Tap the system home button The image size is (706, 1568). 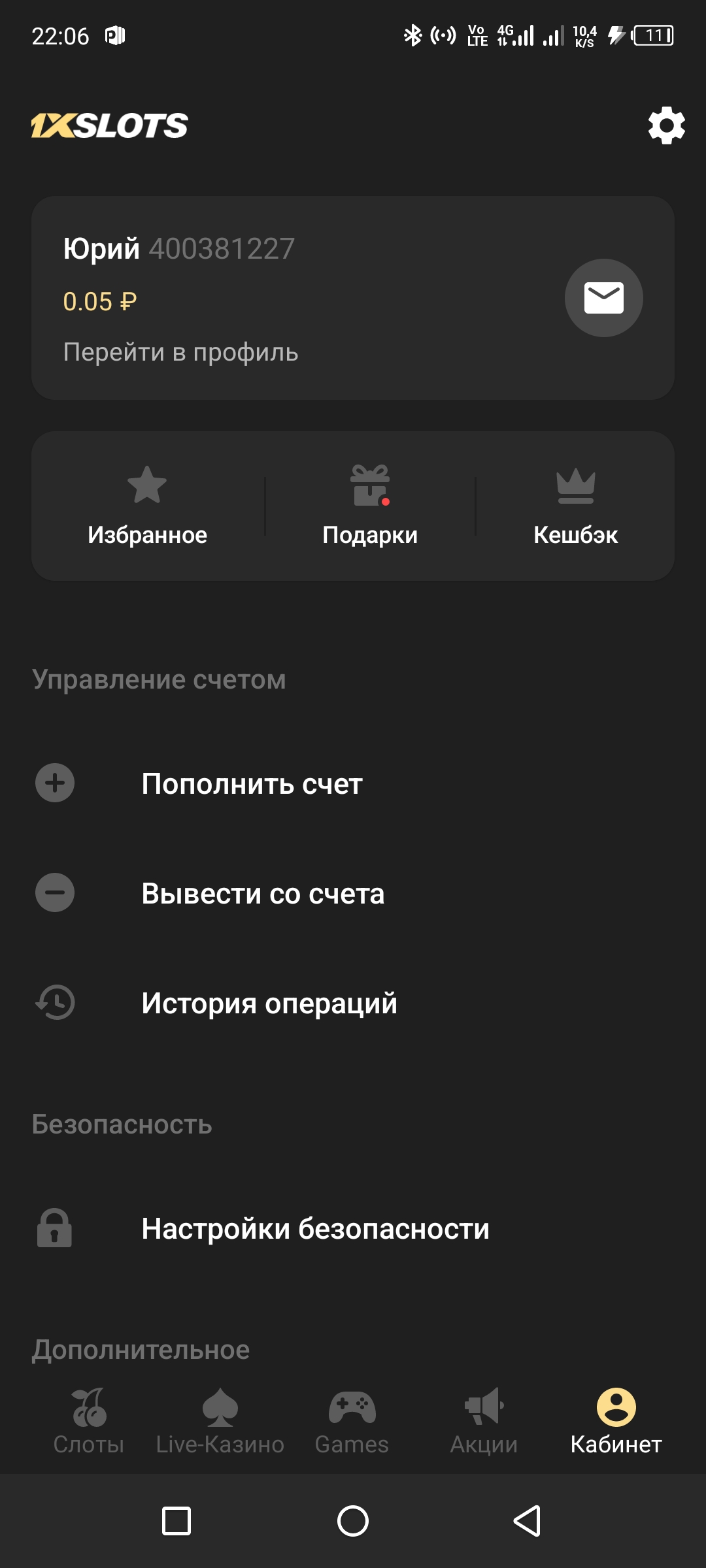click(x=353, y=1521)
